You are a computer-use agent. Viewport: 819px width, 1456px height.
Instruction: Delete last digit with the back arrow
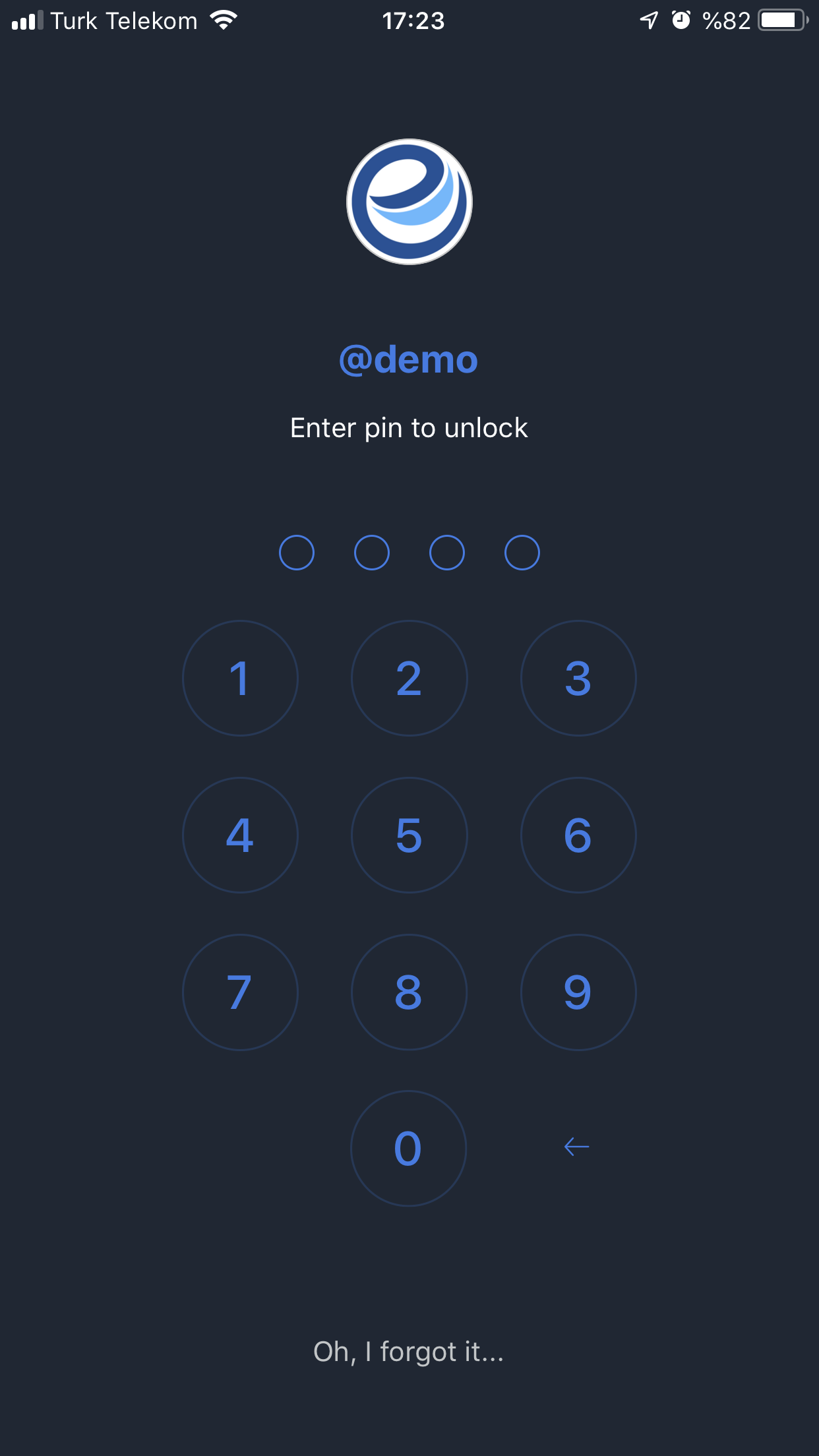coord(577,1147)
